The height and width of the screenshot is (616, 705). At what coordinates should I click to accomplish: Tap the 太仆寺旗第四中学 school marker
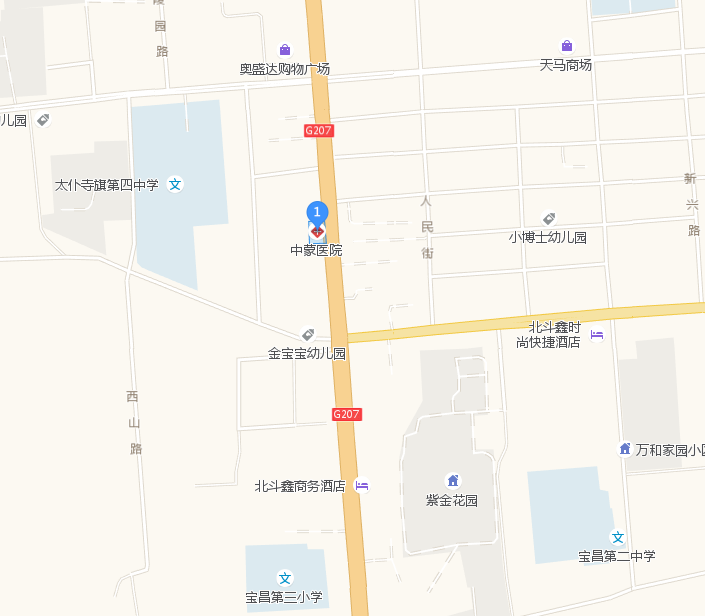click(x=176, y=184)
